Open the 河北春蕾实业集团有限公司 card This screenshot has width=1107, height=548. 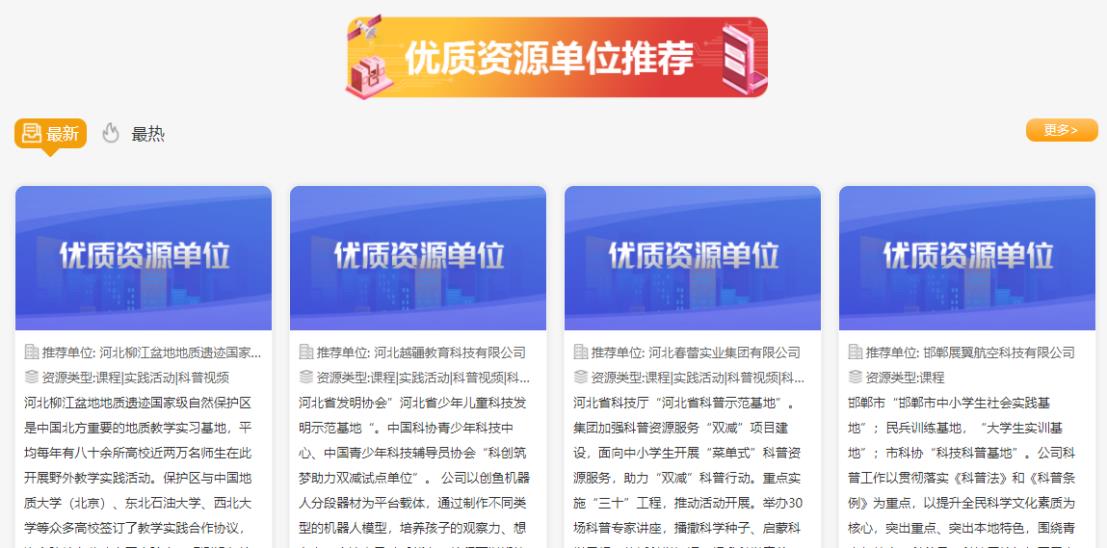[692, 258]
